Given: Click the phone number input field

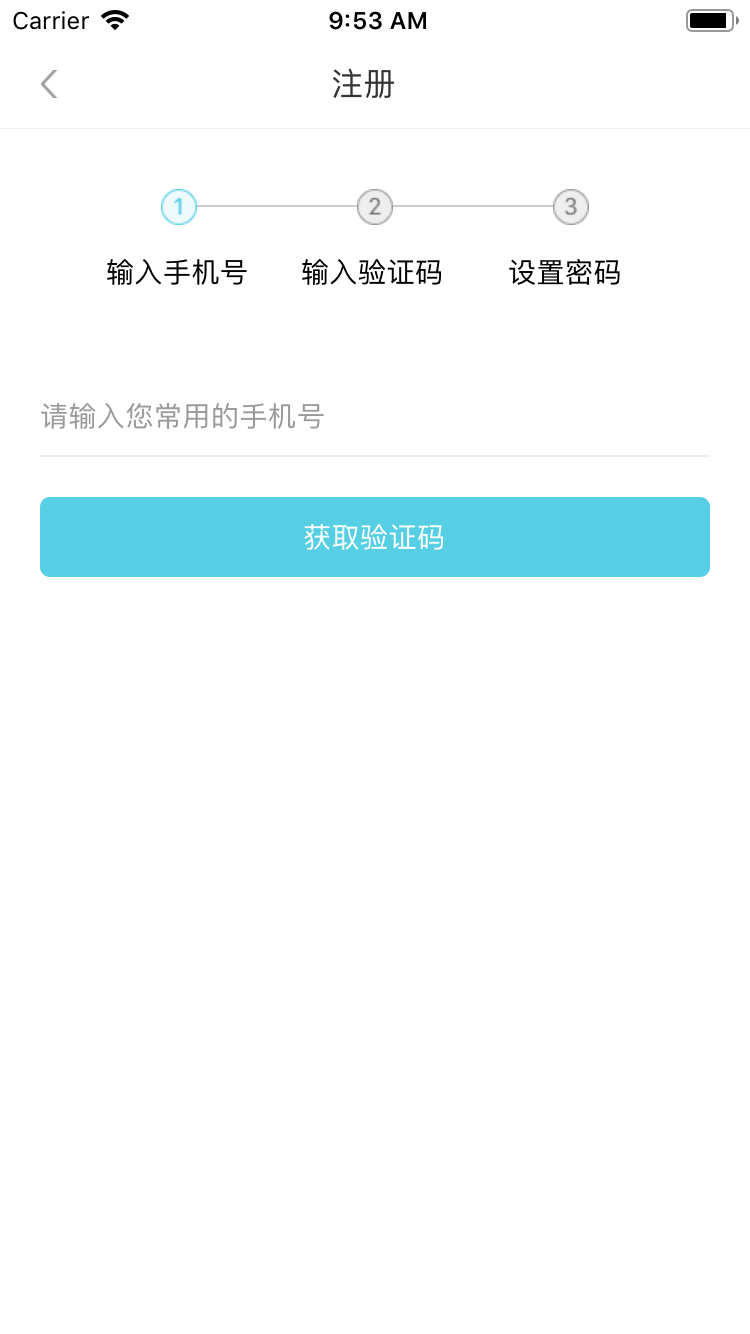Looking at the screenshot, I should [375, 416].
